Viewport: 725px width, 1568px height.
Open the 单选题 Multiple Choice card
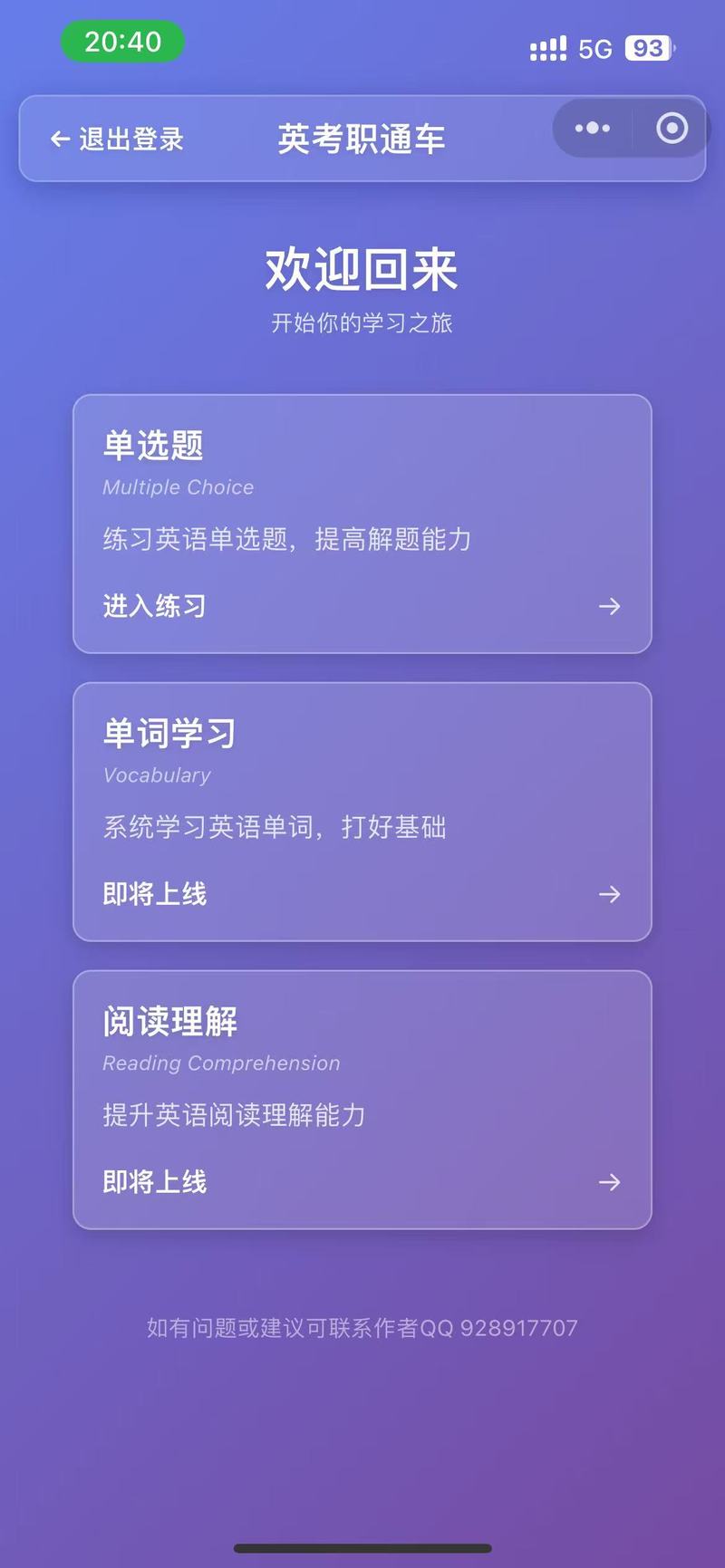coord(362,524)
